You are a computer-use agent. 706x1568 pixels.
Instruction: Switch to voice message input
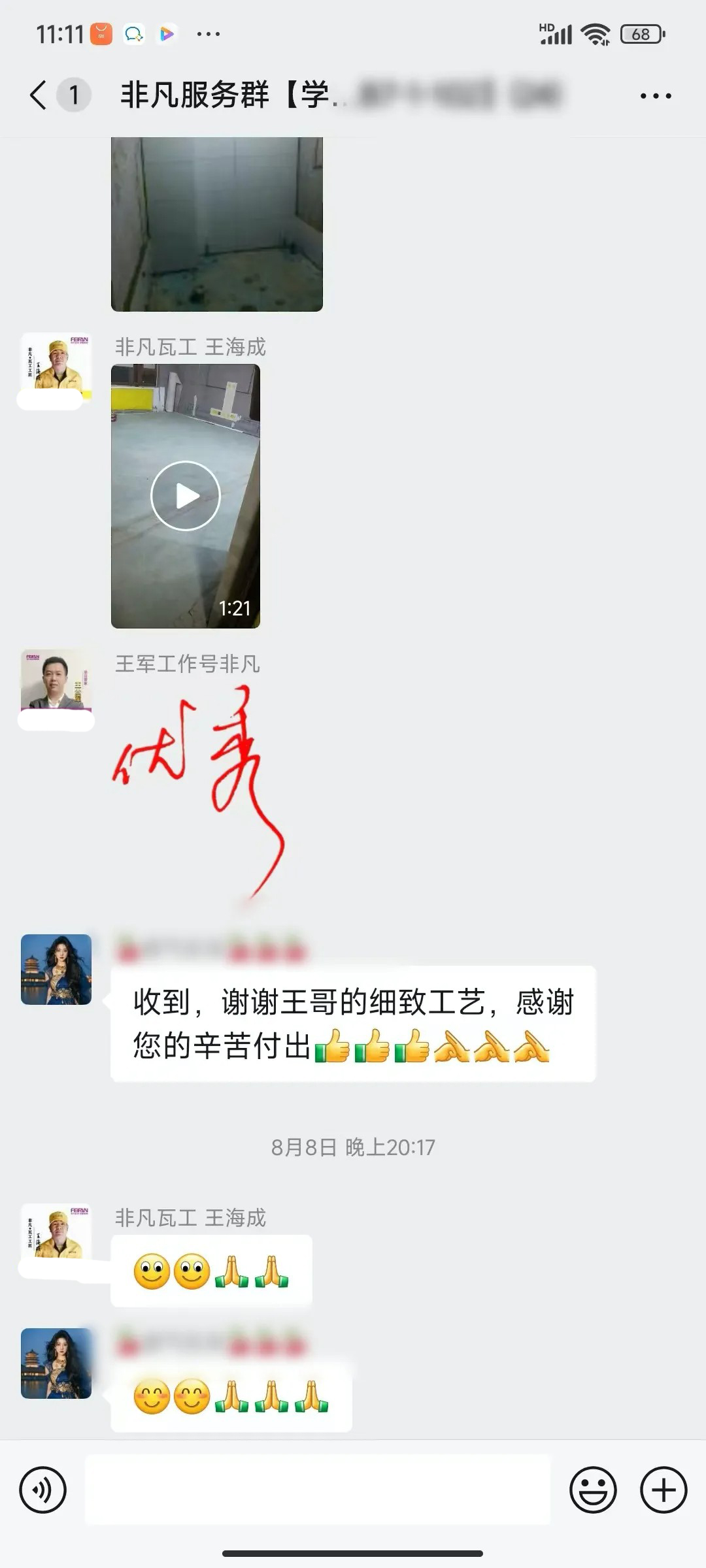43,1490
